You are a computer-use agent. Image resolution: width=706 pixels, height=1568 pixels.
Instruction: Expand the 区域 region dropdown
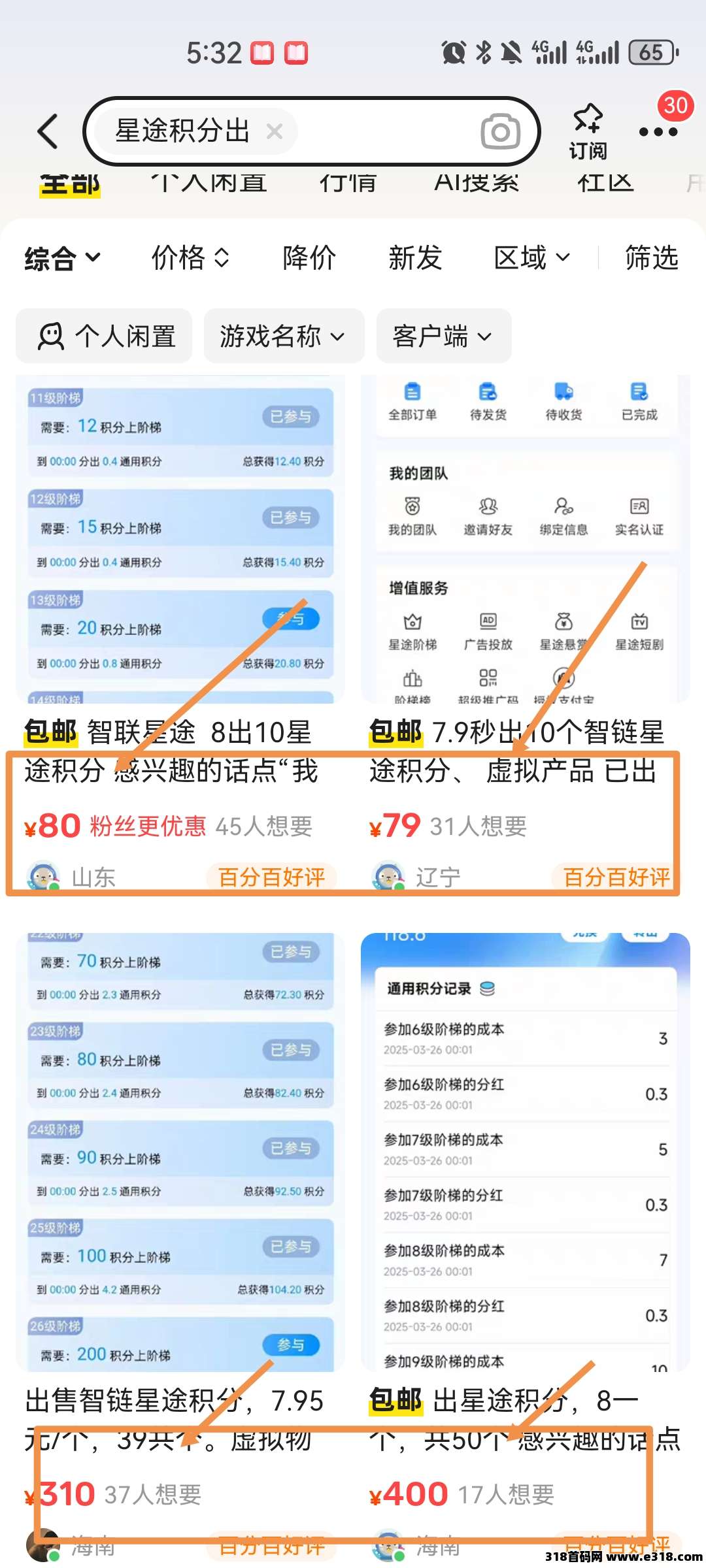(x=531, y=258)
